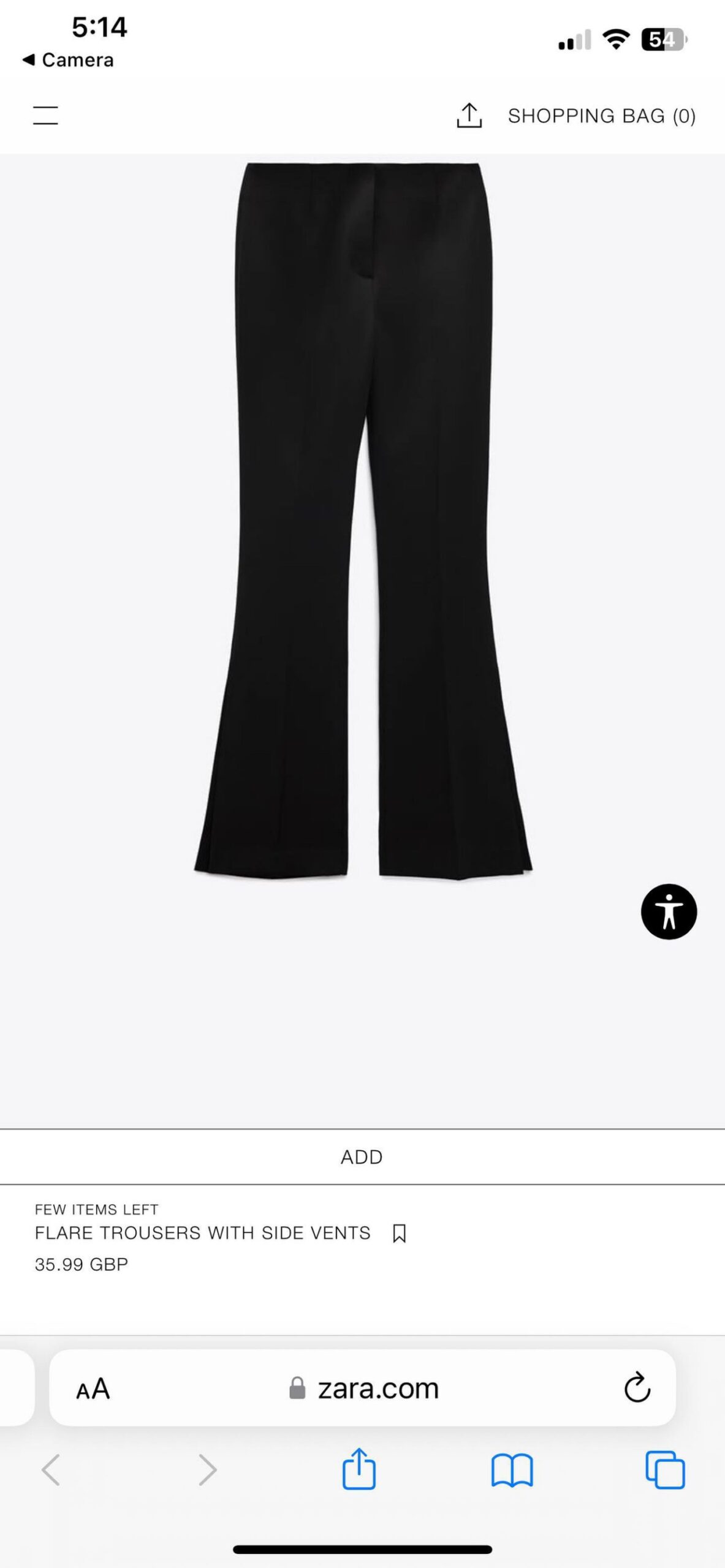Go back to the previous page

pyautogui.click(x=51, y=1469)
